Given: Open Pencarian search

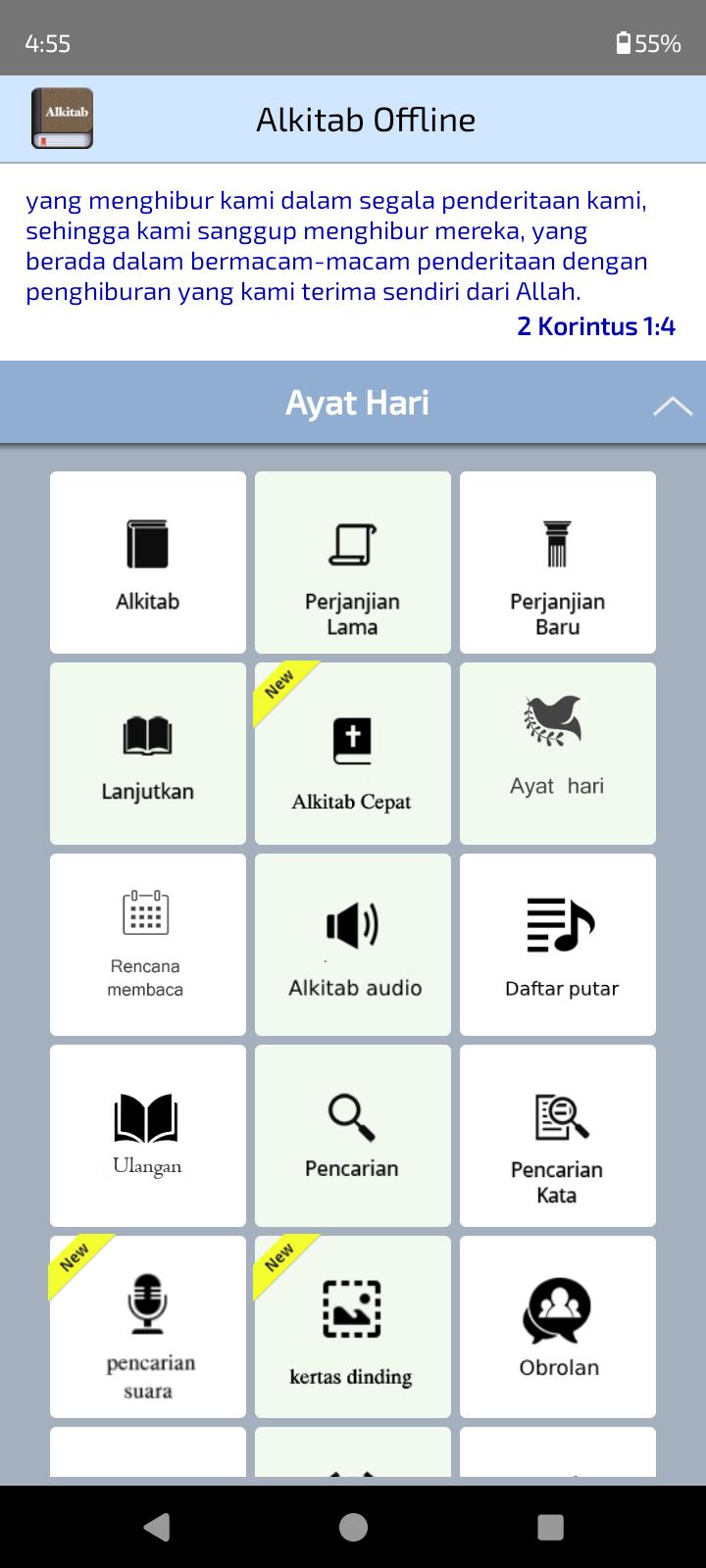Looking at the screenshot, I should [x=353, y=1136].
